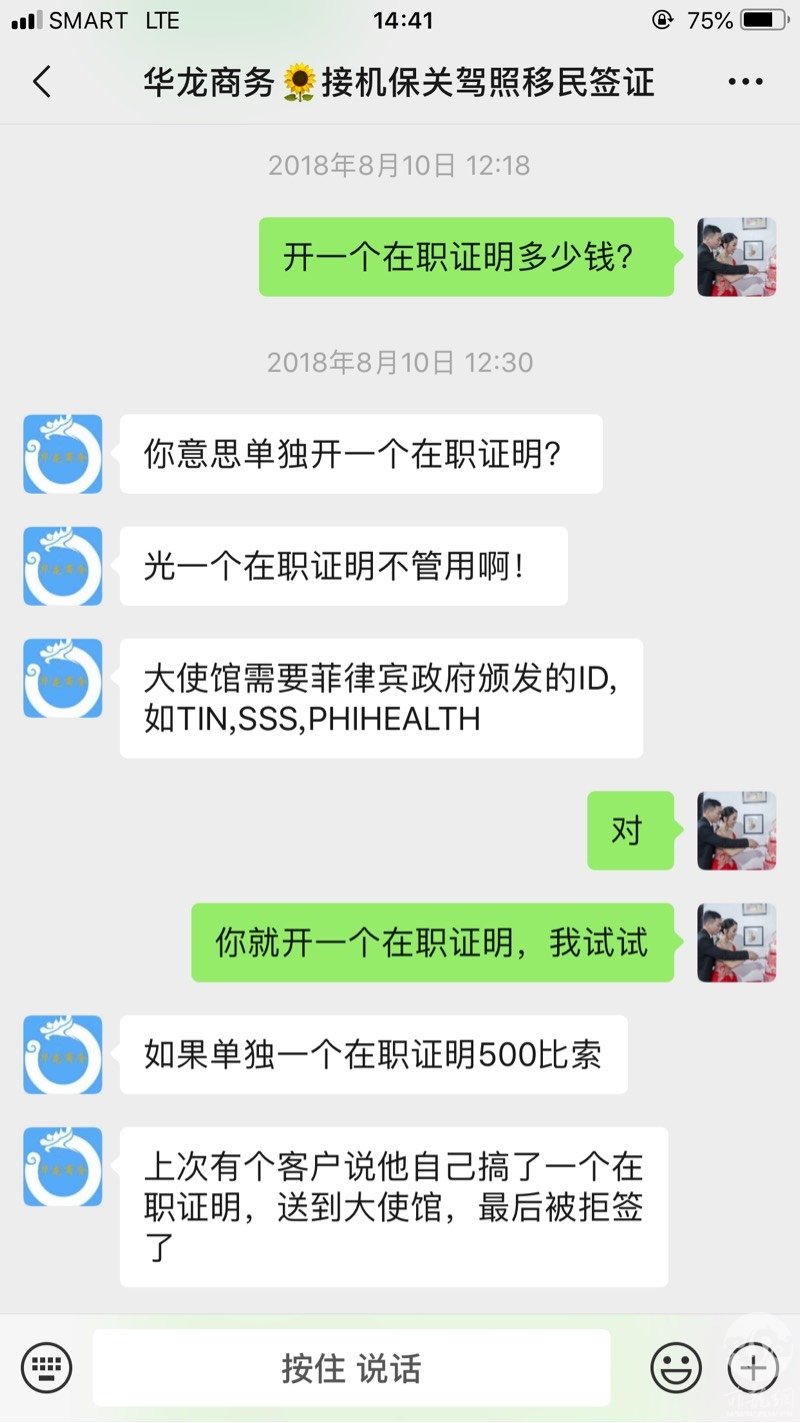
Task: Open the sender avatar next to 如果单独一个在职证明500比索
Action: (x=63, y=1054)
